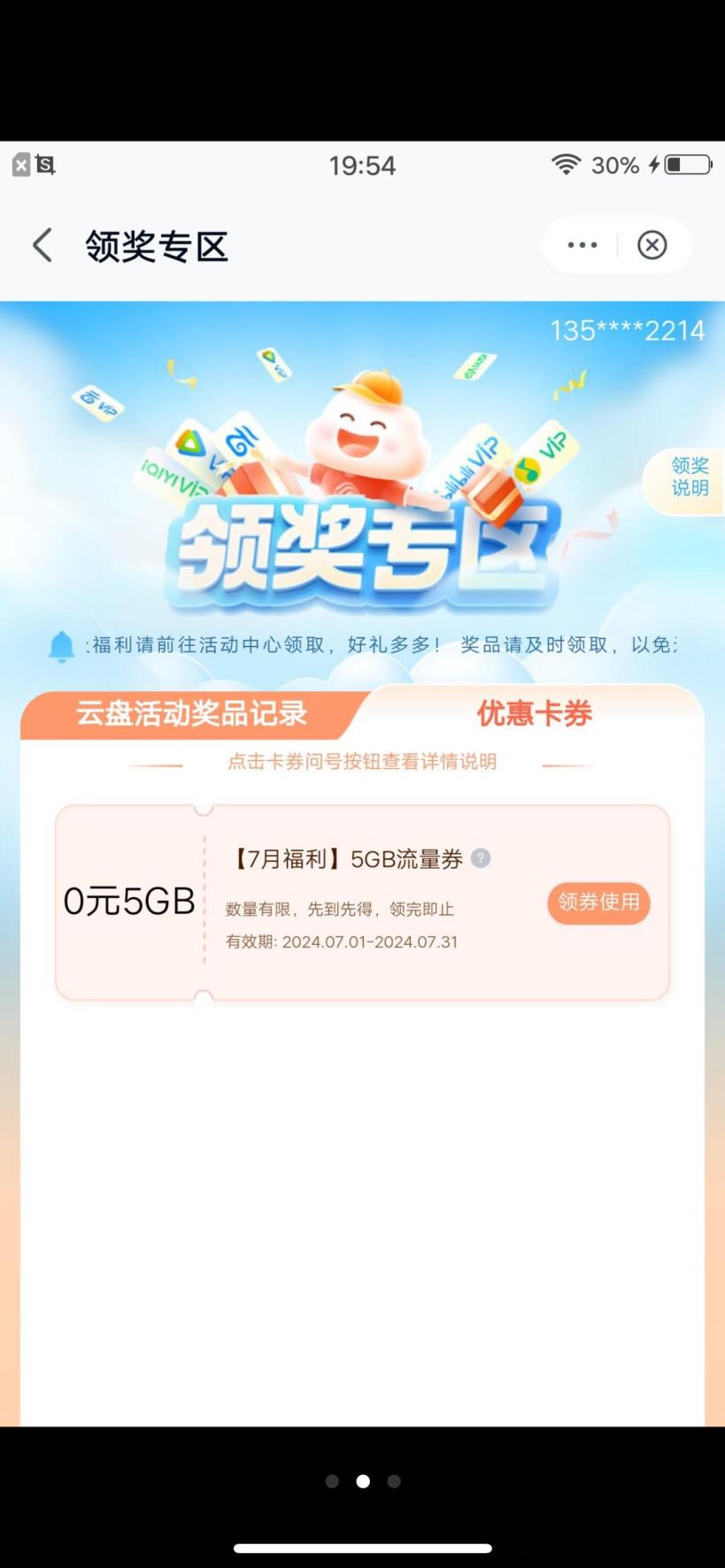Open the 0元5GB coupon card

[x=129, y=902]
